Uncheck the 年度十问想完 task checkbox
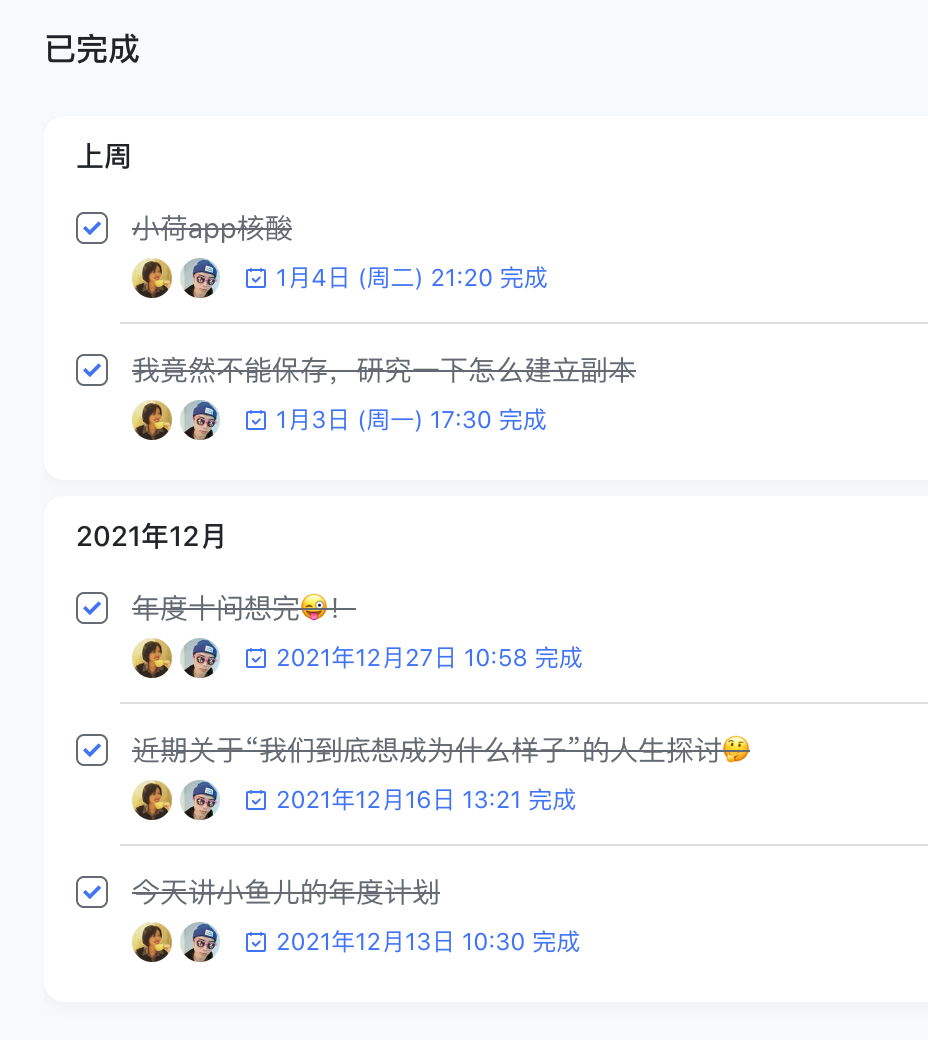 pos(92,608)
